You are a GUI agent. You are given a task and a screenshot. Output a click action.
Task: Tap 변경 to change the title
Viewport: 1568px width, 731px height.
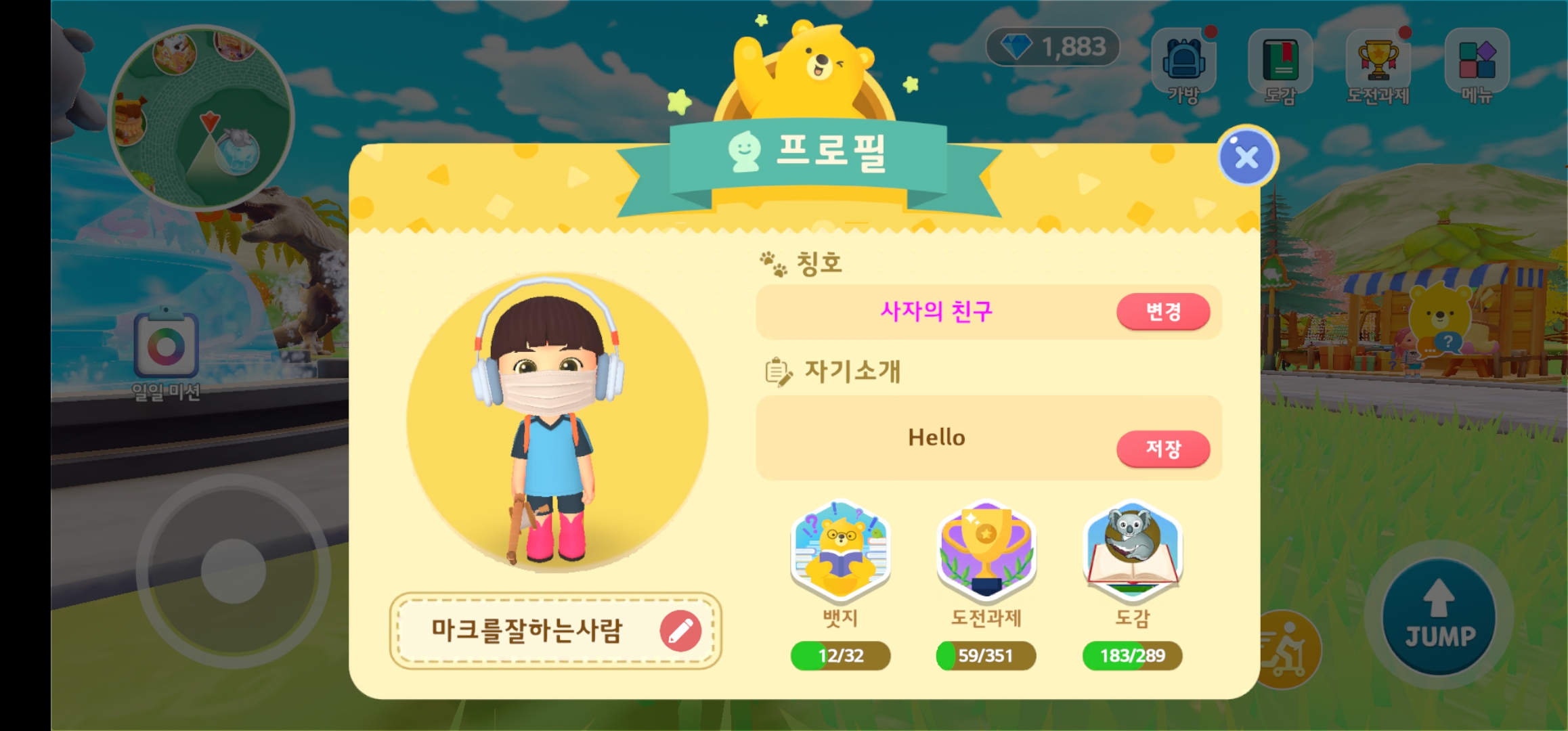1162,311
